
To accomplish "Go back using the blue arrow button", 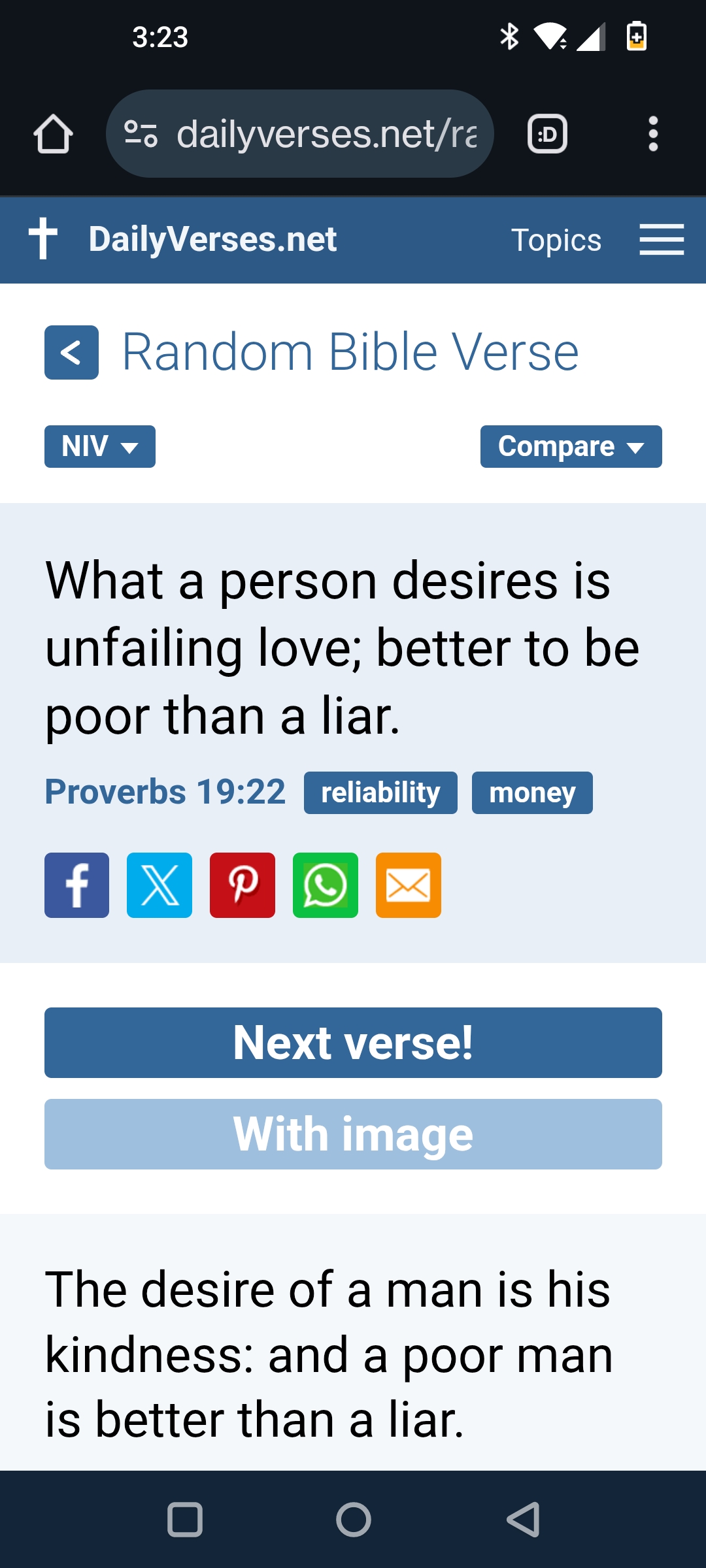I will click(x=71, y=353).
